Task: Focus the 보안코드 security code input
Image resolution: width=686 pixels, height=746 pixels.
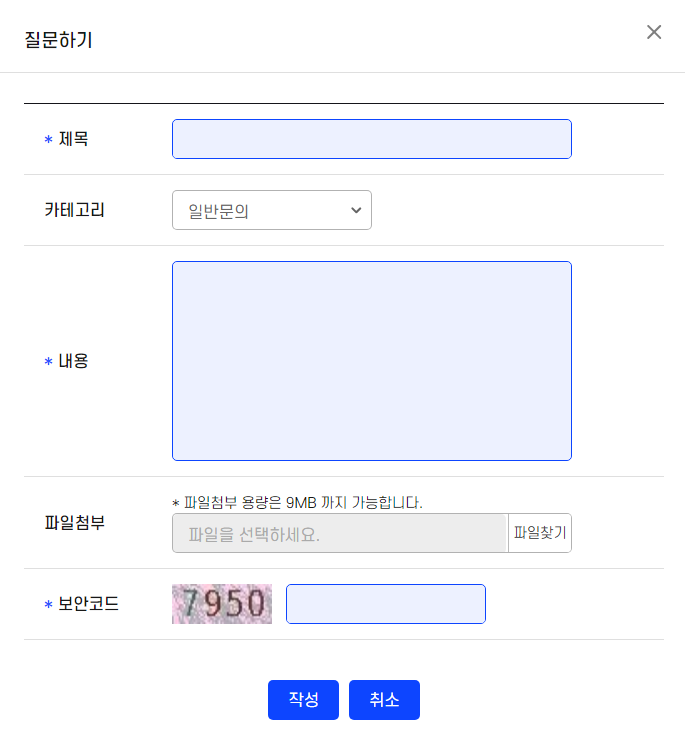Action: [x=385, y=604]
